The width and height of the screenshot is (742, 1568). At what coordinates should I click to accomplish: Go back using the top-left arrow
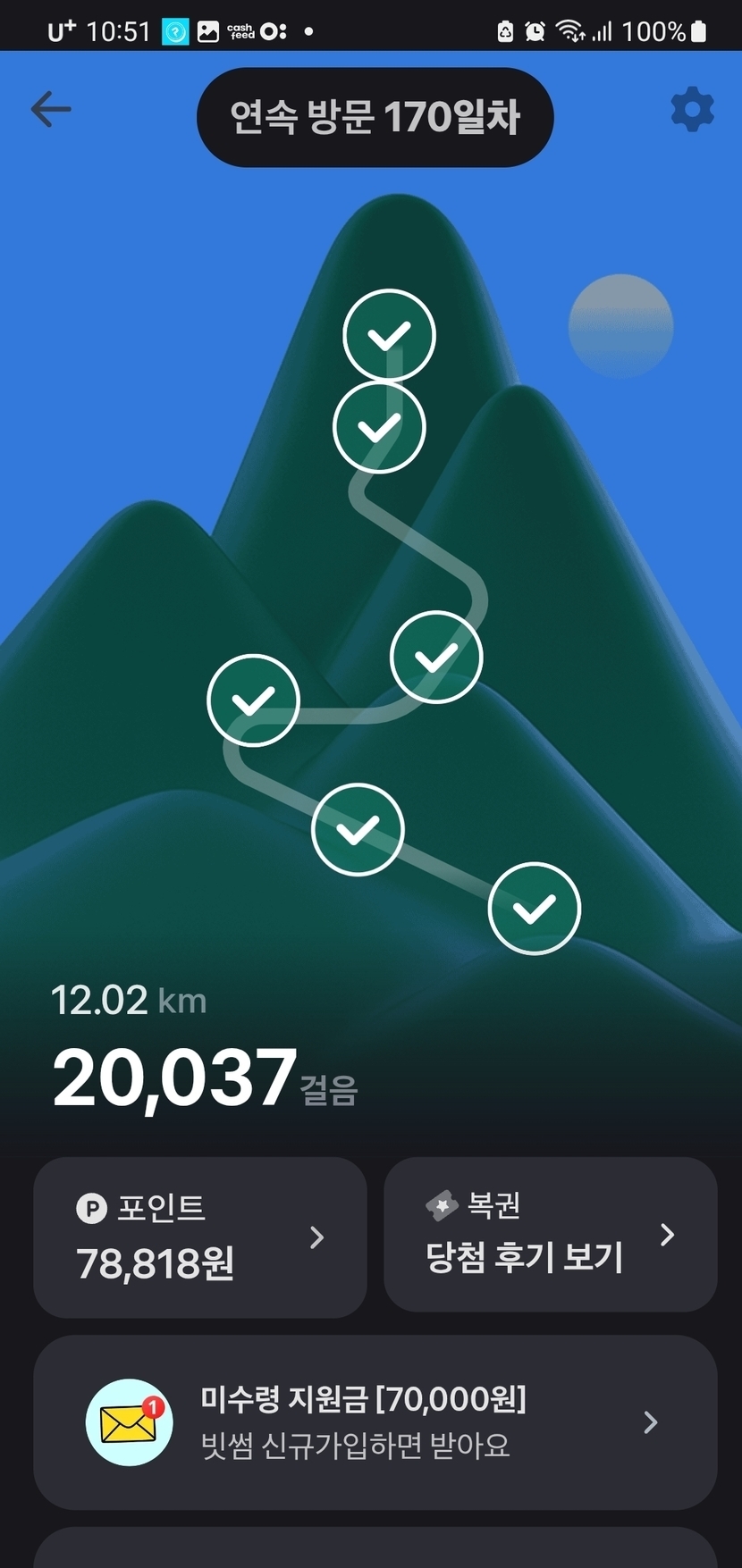tap(51, 110)
